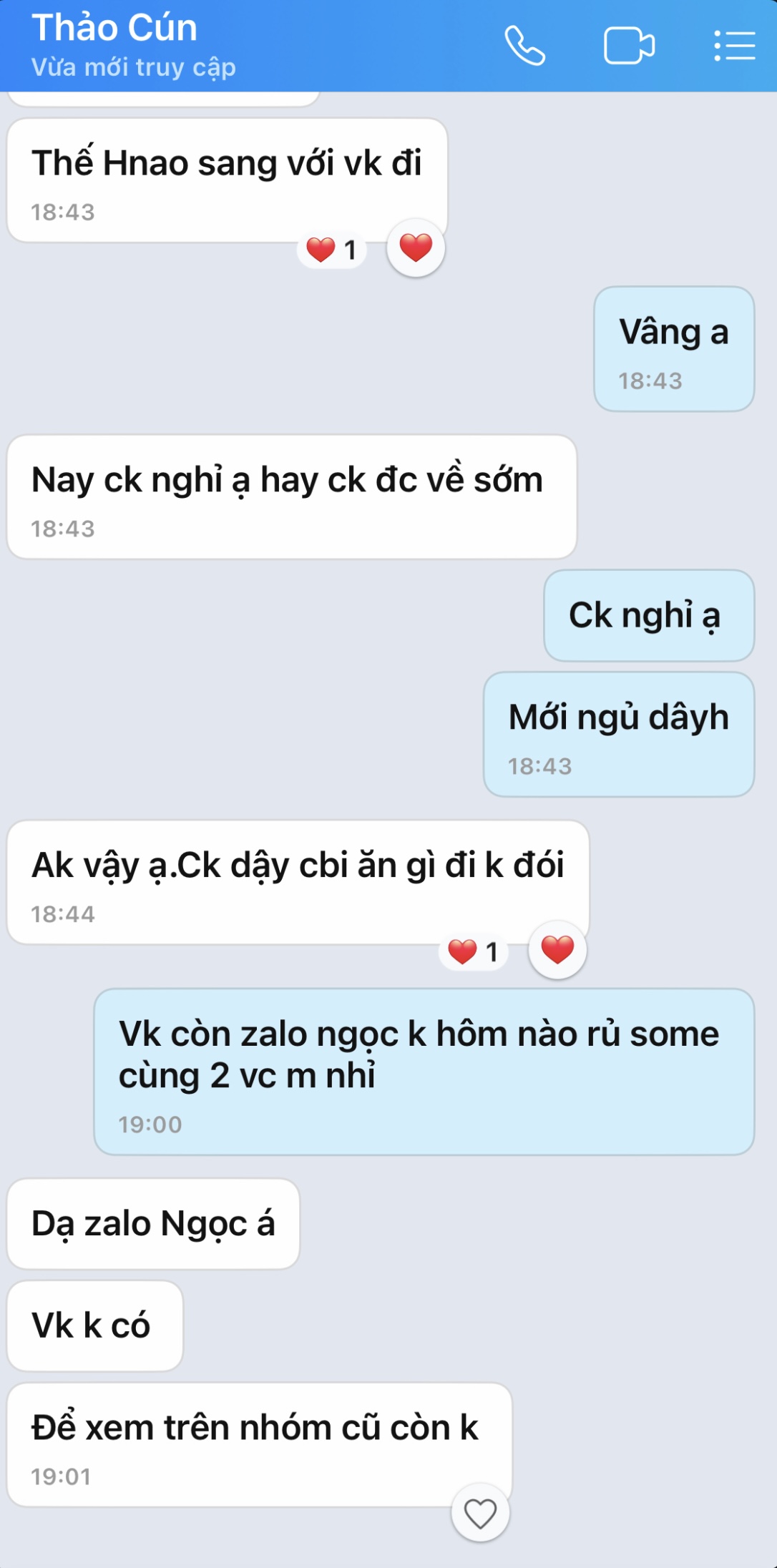Tap heart reaction on "Thế Hnao sang với vk đi"
This screenshot has height=1568, width=777.
[x=416, y=248]
